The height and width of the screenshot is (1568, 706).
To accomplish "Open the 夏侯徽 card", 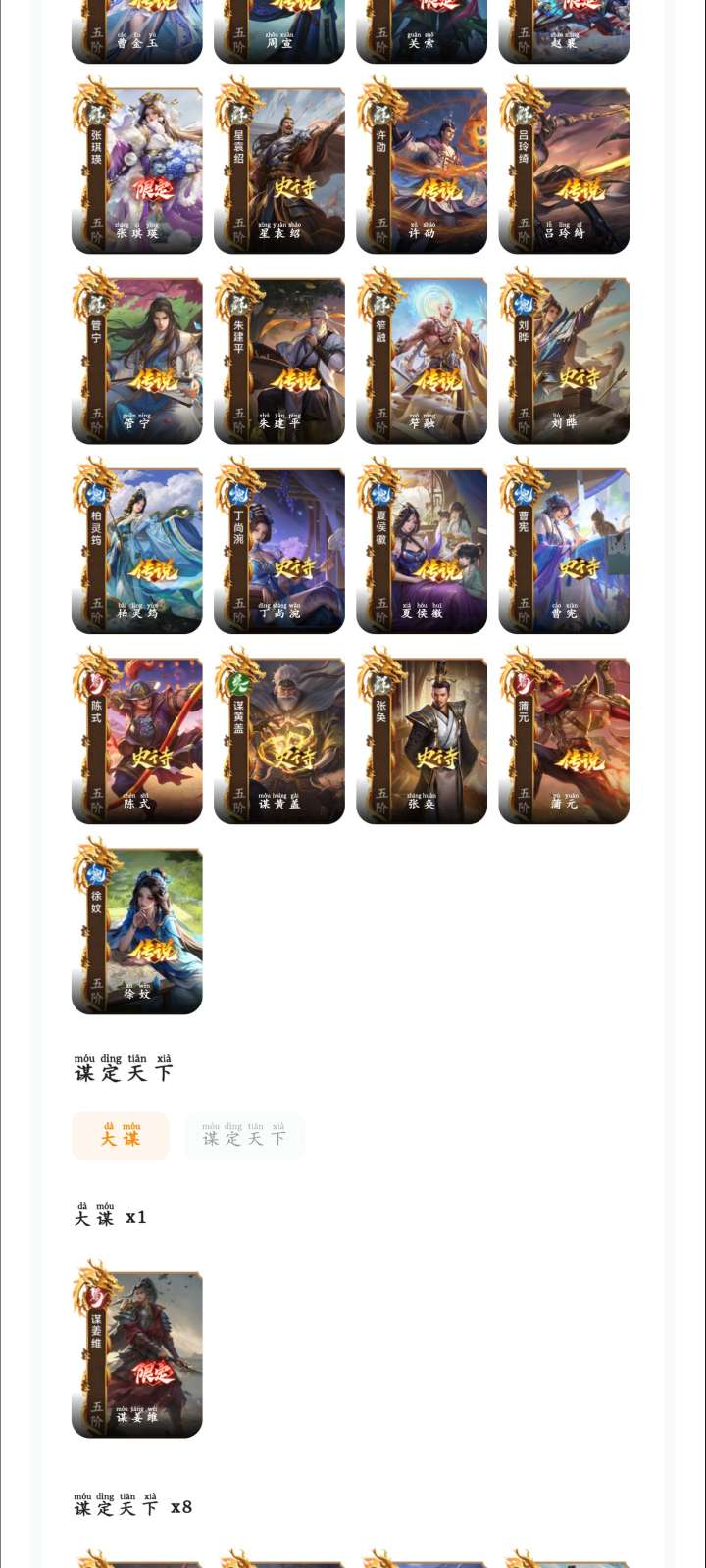I will point(422,546).
